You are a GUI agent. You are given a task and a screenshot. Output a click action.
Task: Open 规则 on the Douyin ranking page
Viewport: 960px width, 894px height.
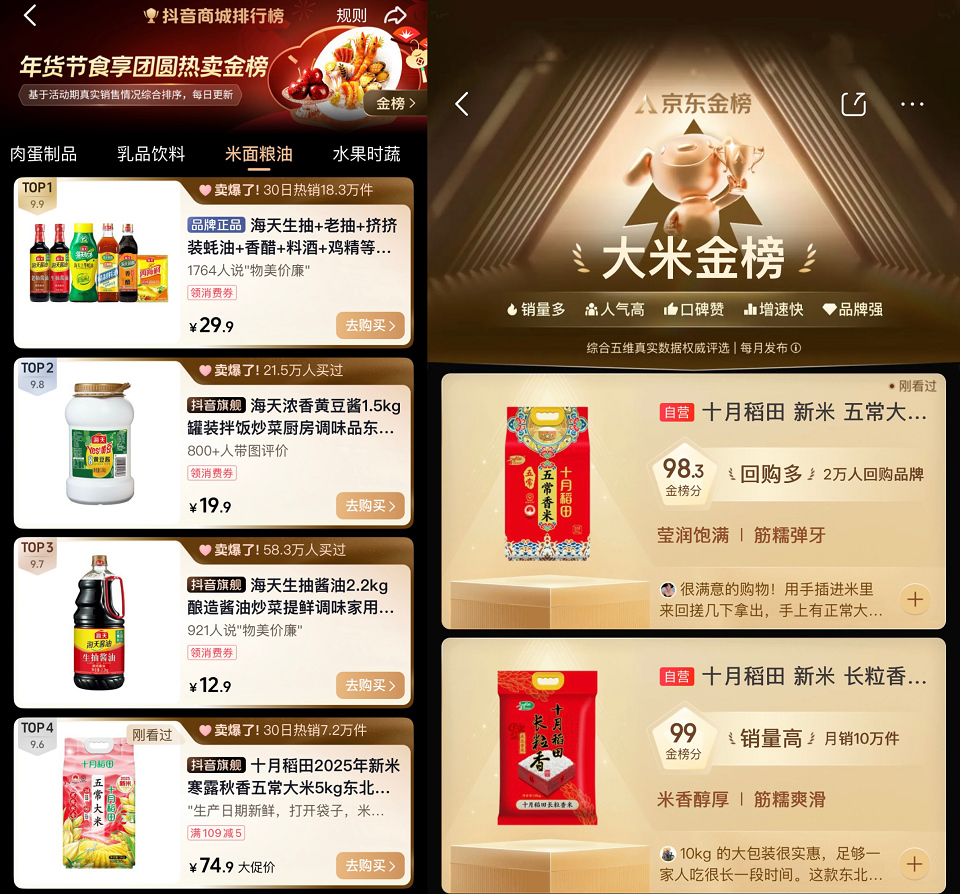(351, 15)
